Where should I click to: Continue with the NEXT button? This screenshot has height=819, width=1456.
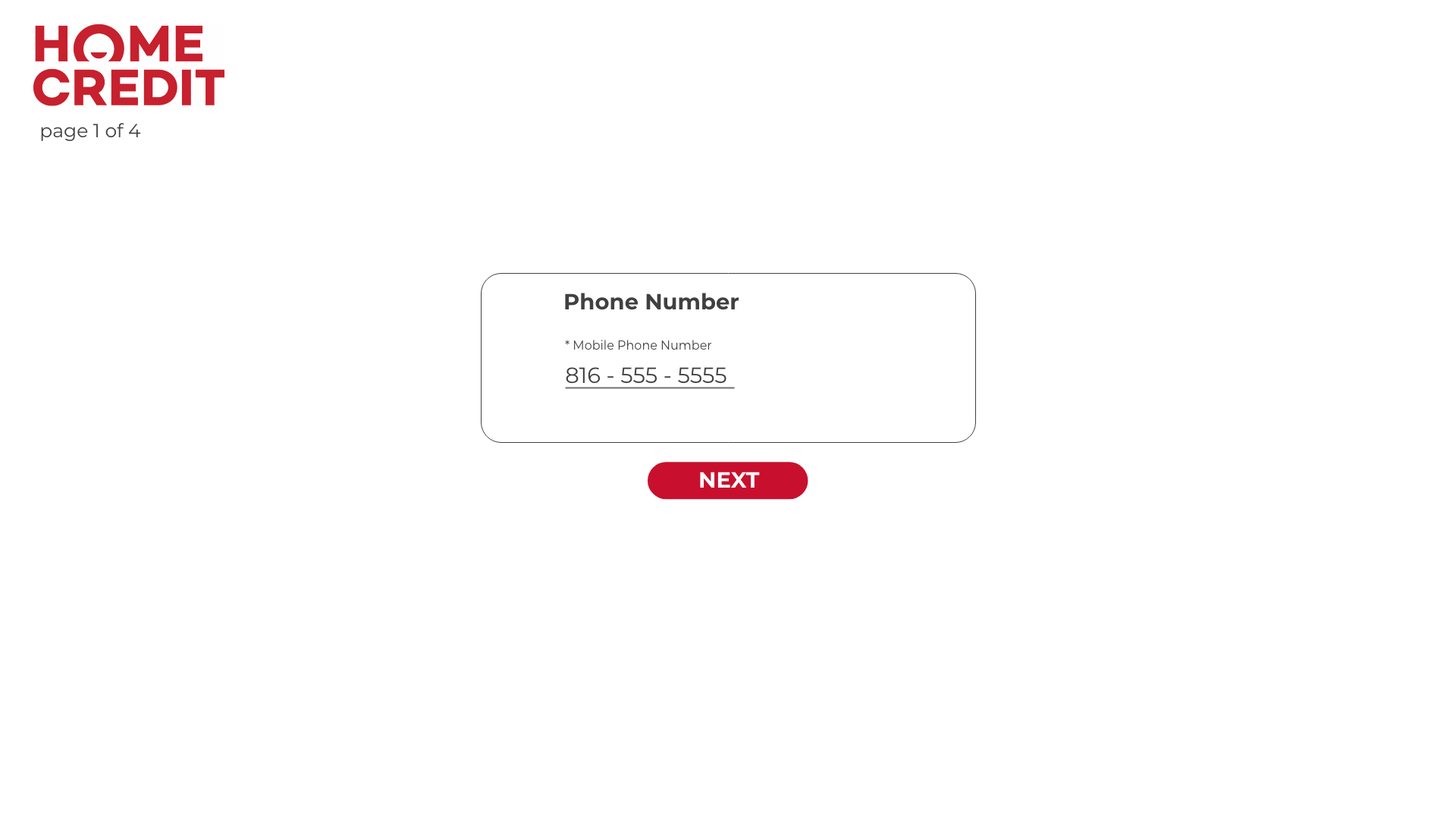[727, 480]
